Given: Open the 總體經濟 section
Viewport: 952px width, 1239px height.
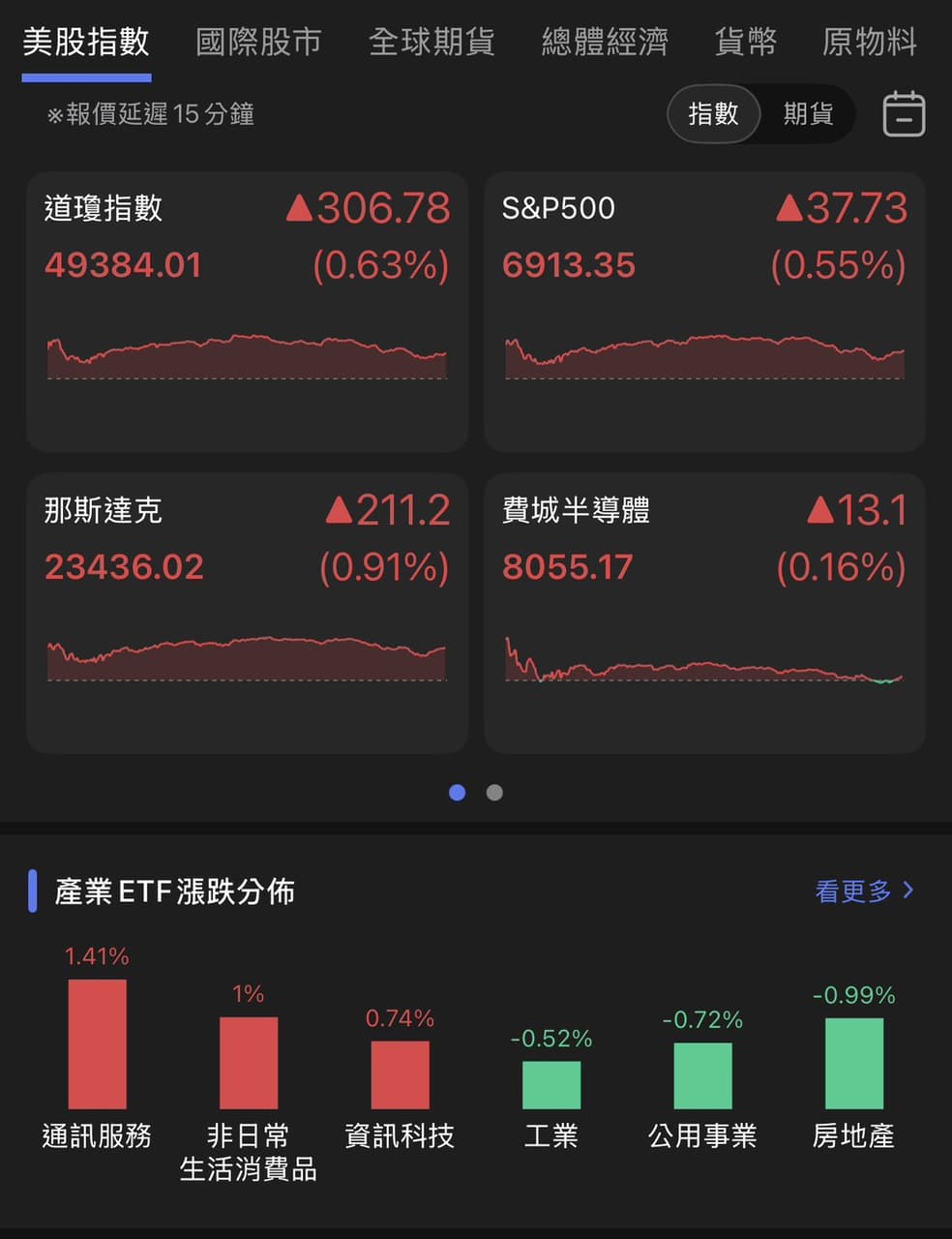Looking at the screenshot, I should point(604,43).
